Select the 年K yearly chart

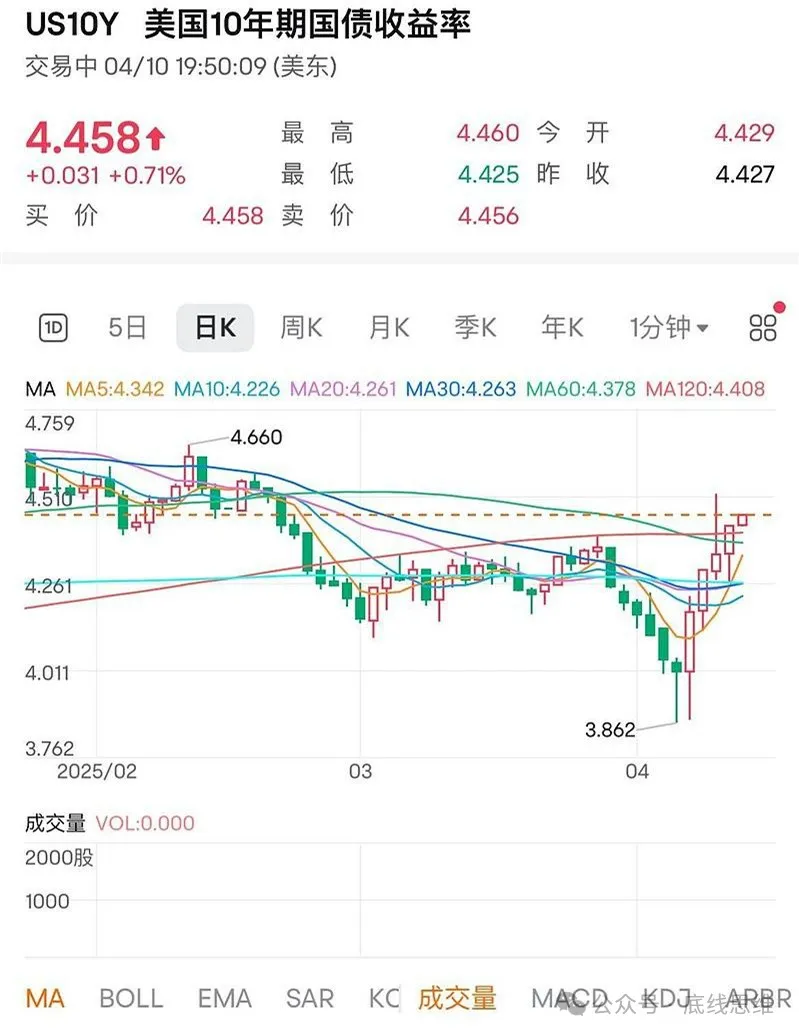[562, 328]
